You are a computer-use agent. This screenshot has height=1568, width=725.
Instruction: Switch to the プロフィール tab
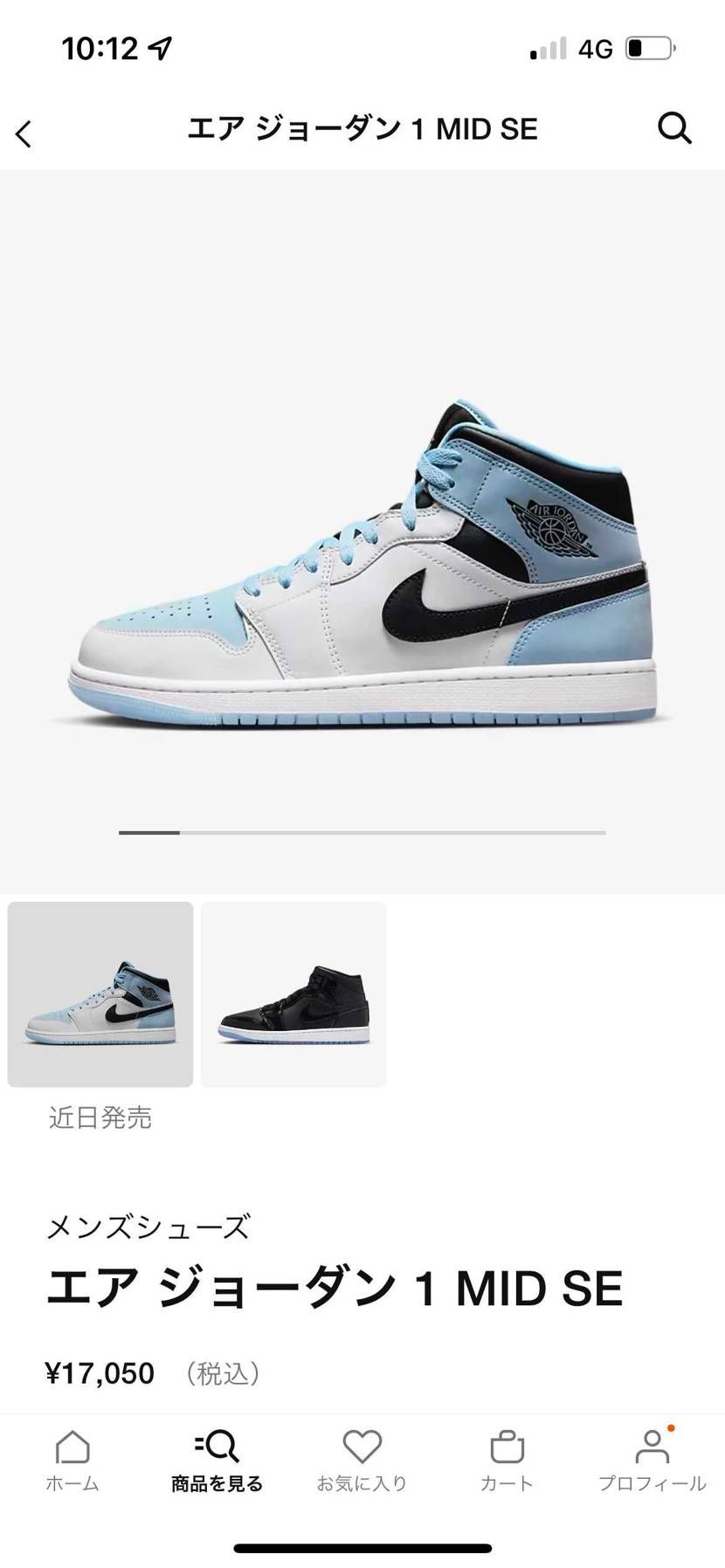652,1461
